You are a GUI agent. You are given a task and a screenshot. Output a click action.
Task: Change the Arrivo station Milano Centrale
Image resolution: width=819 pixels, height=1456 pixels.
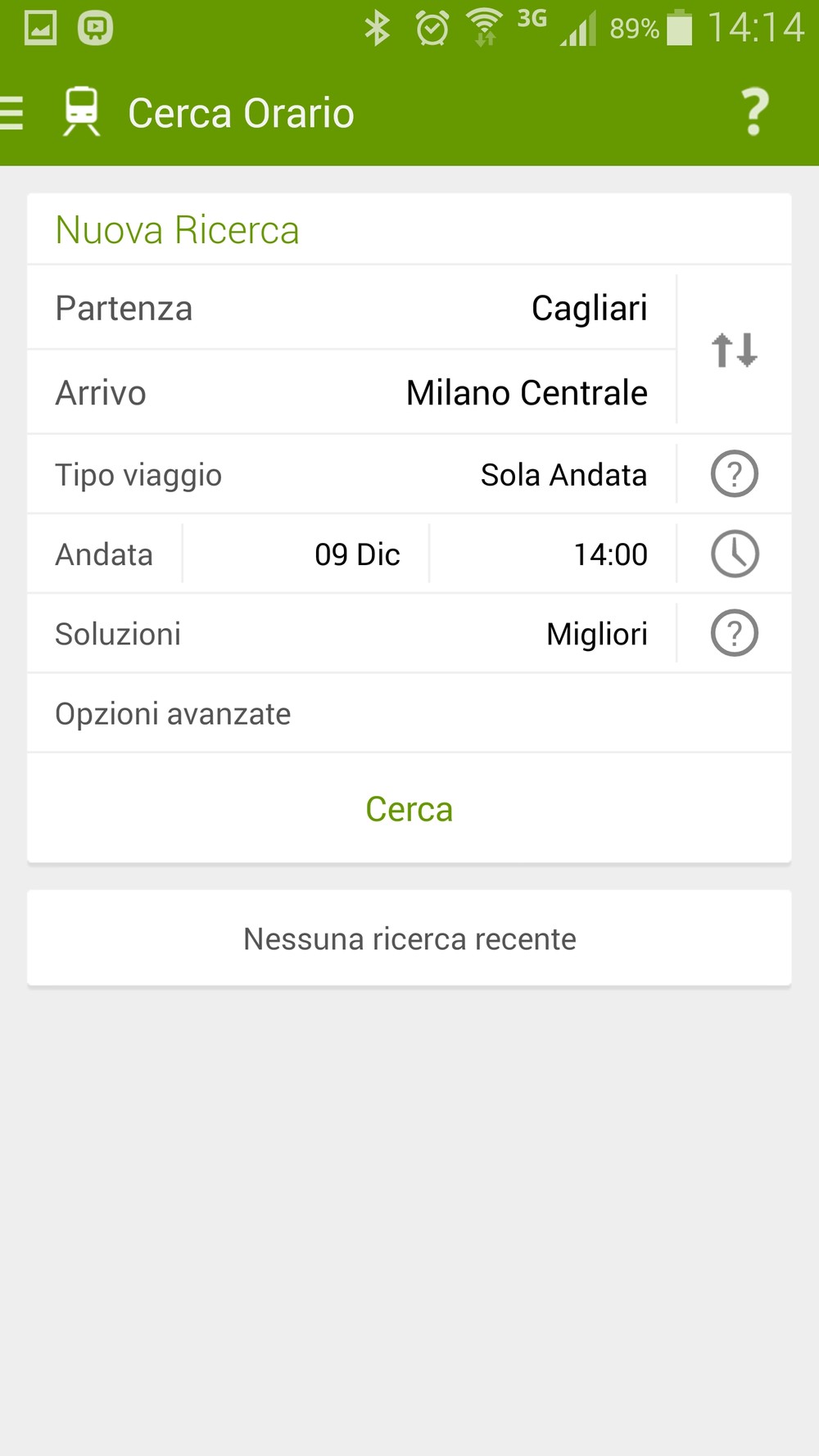(x=352, y=393)
